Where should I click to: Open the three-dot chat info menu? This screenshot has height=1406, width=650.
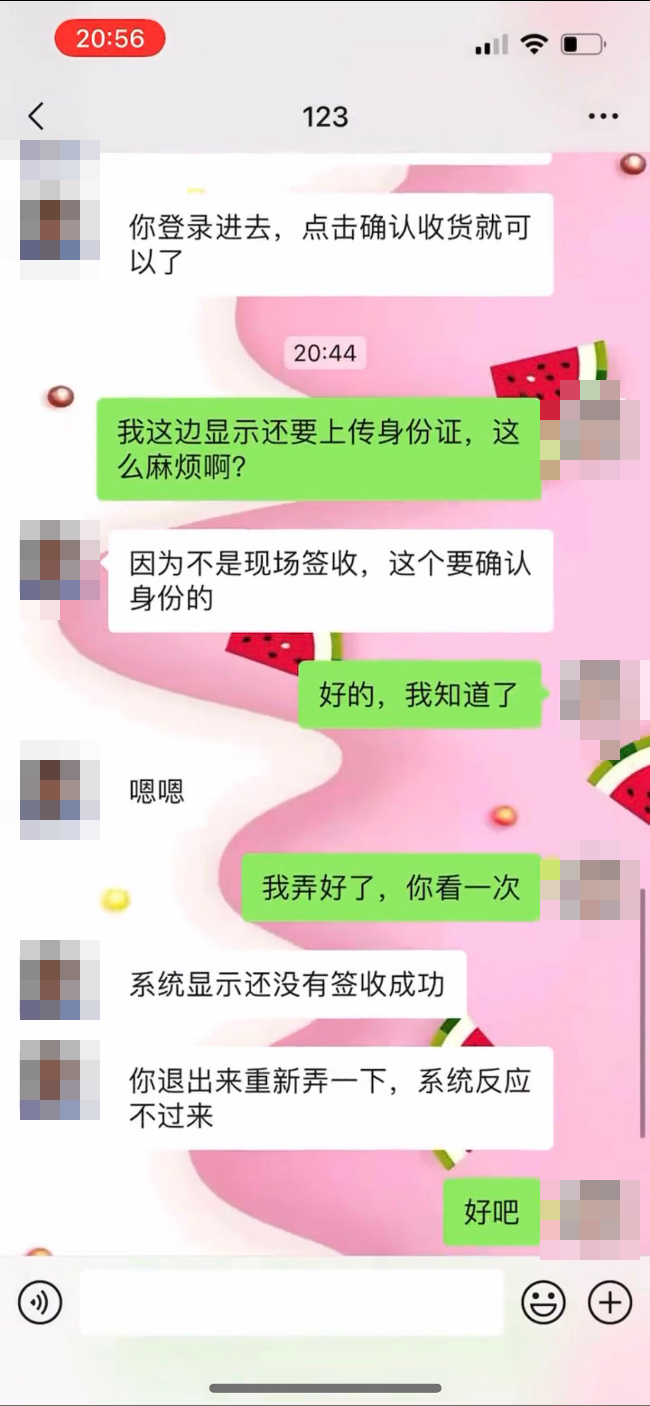(603, 117)
